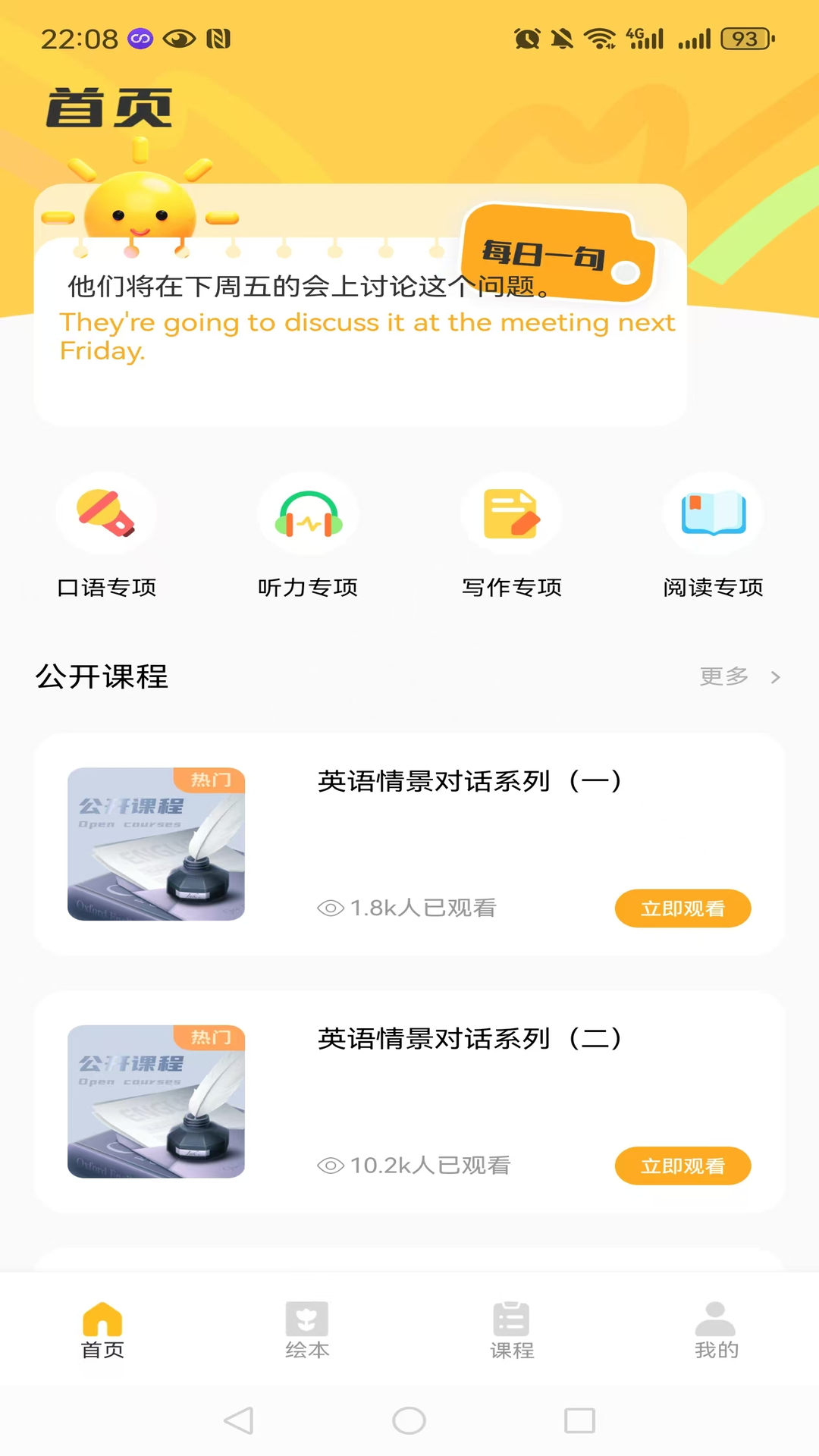The width and height of the screenshot is (819, 1456).
Task: Open the 口语专项 speaking practice icon
Action: pos(107,513)
